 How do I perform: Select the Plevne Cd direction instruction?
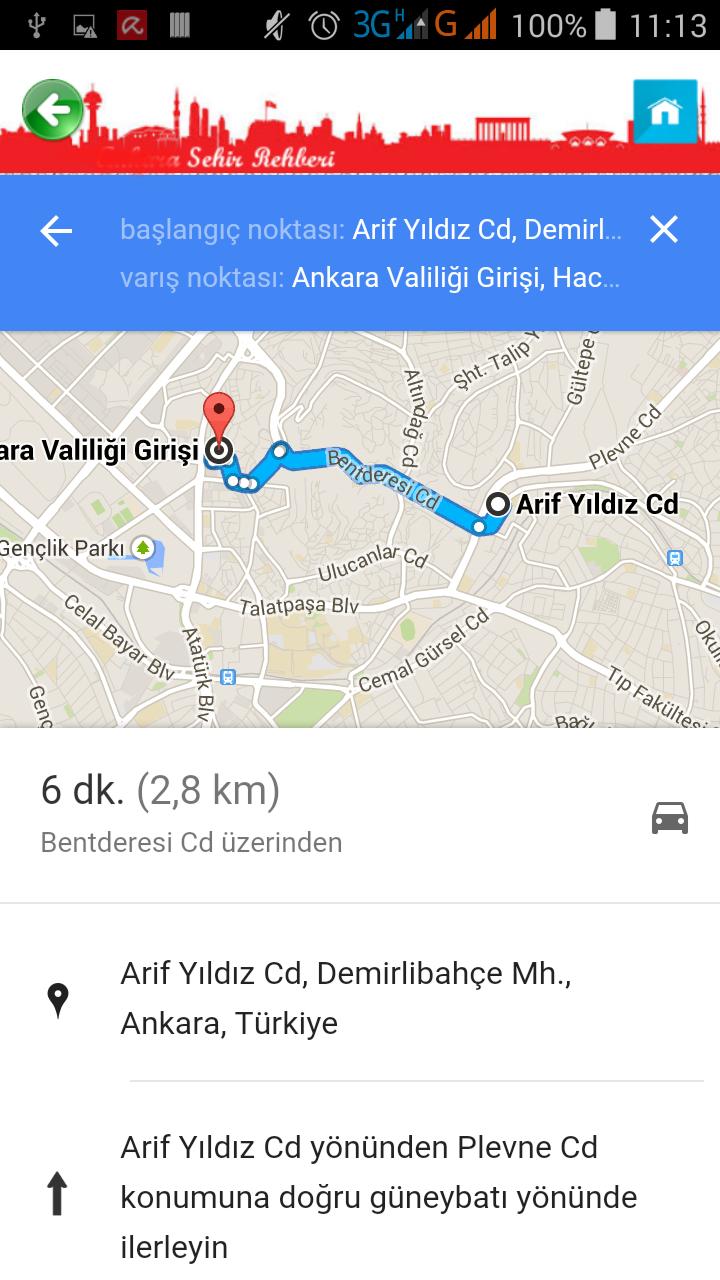(x=380, y=1197)
